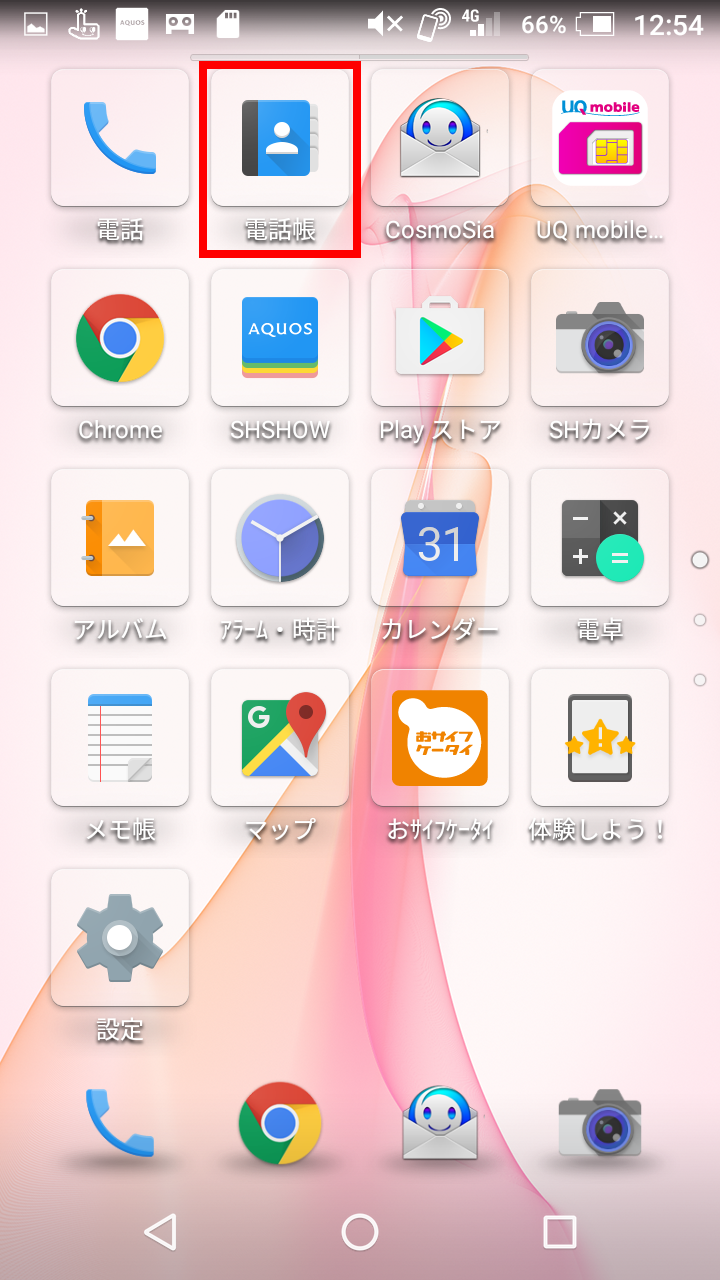This screenshot has width=720, height=1280.
Task: Launch the Chrome app tile labeled Chrome
Action: coord(120,338)
